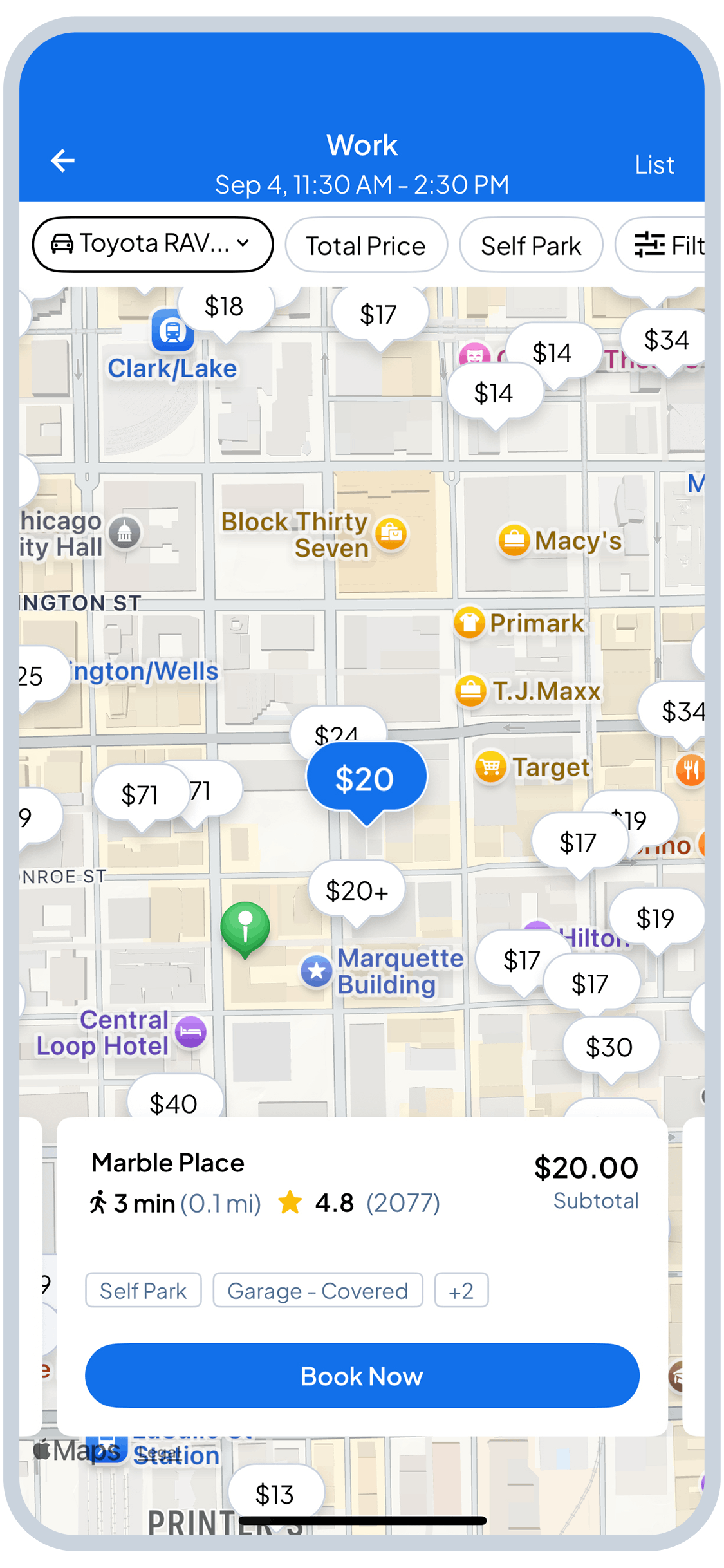The width and height of the screenshot is (724, 1568).
Task: Toggle the Self Park filter chip
Action: pyautogui.click(x=531, y=246)
